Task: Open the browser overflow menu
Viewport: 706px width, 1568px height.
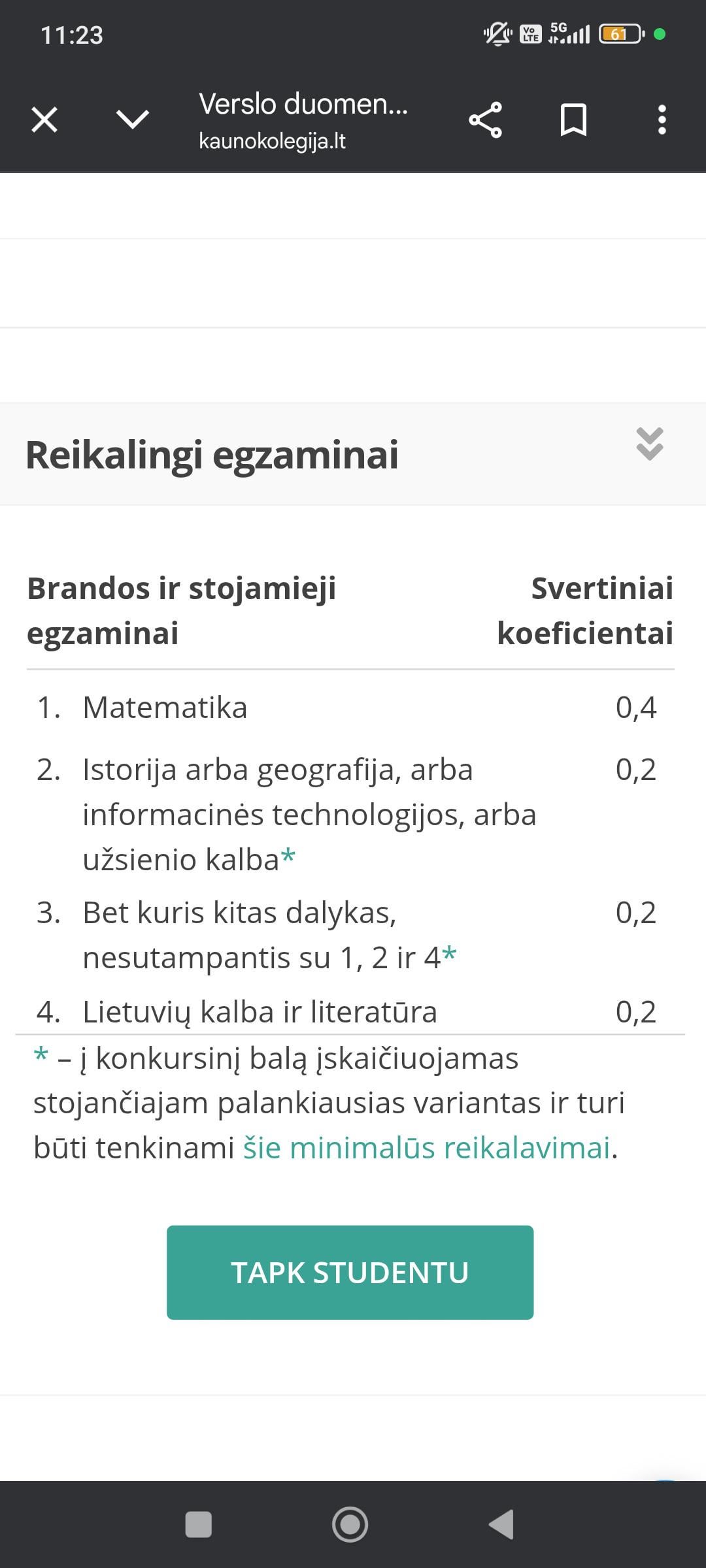Action: click(x=662, y=120)
